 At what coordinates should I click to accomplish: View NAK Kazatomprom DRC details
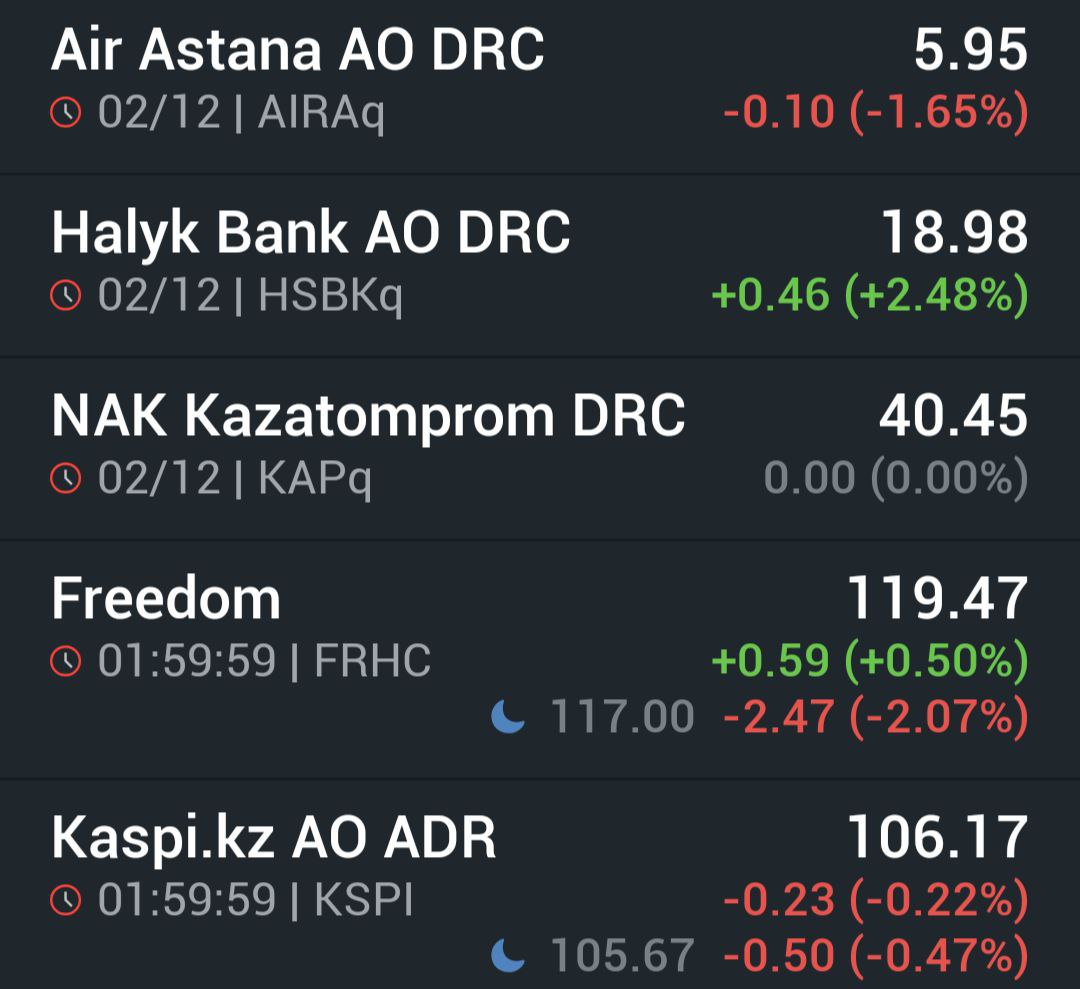(x=368, y=415)
